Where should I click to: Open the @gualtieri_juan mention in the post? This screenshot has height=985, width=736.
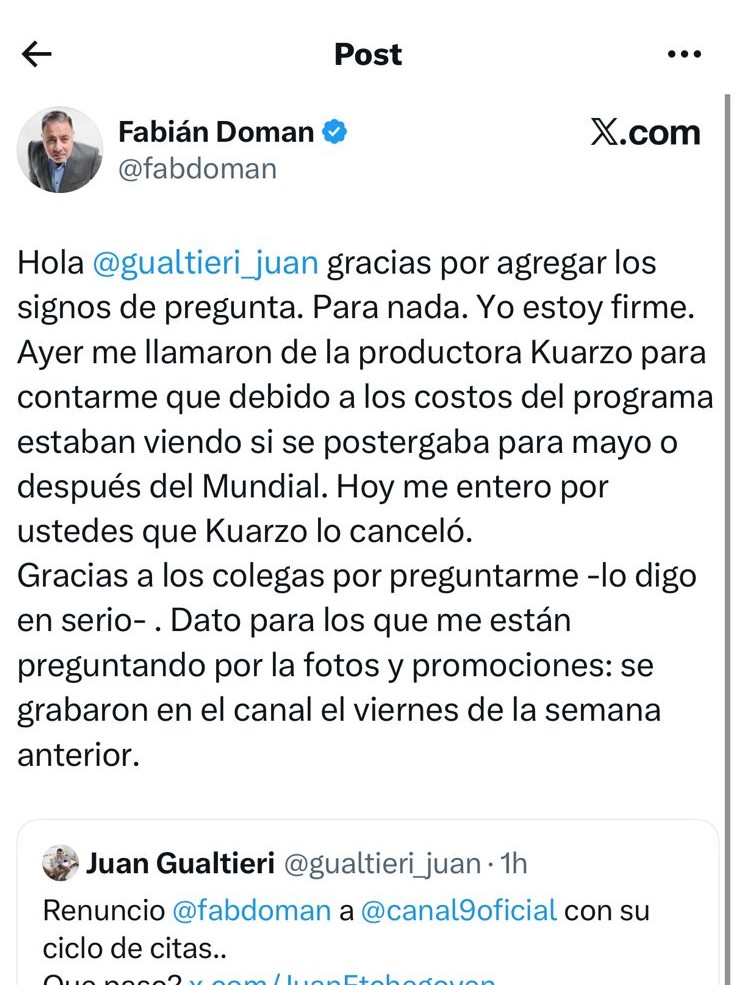point(205,264)
